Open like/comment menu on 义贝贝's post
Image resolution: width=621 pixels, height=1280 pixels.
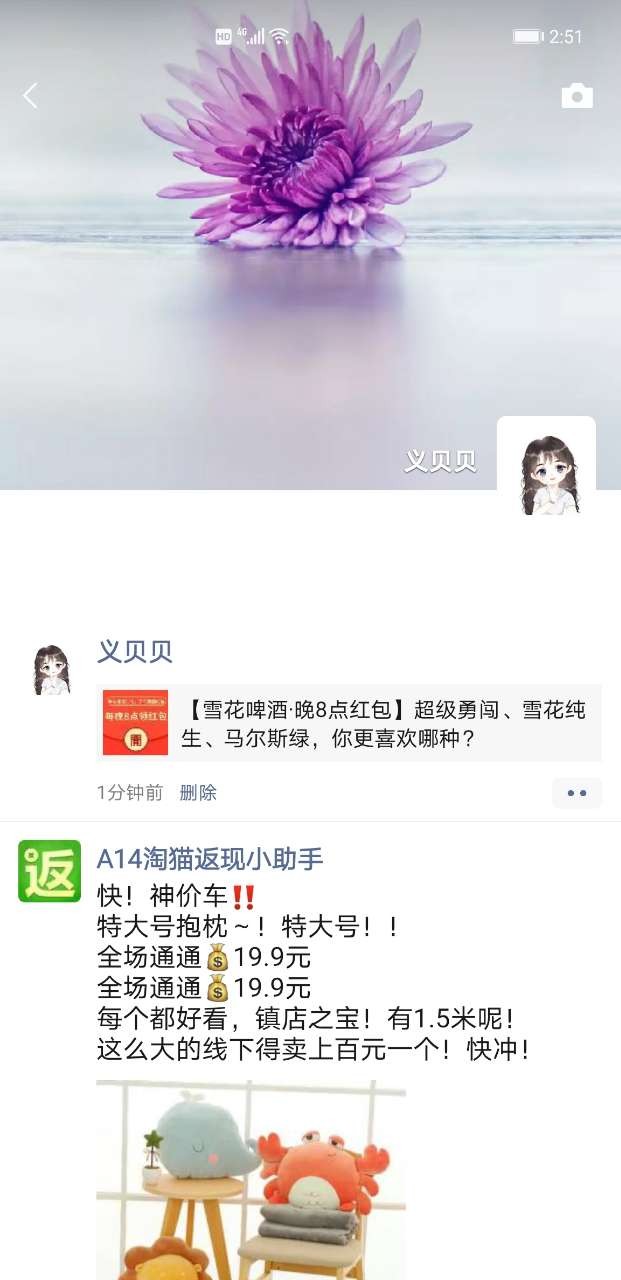point(577,793)
